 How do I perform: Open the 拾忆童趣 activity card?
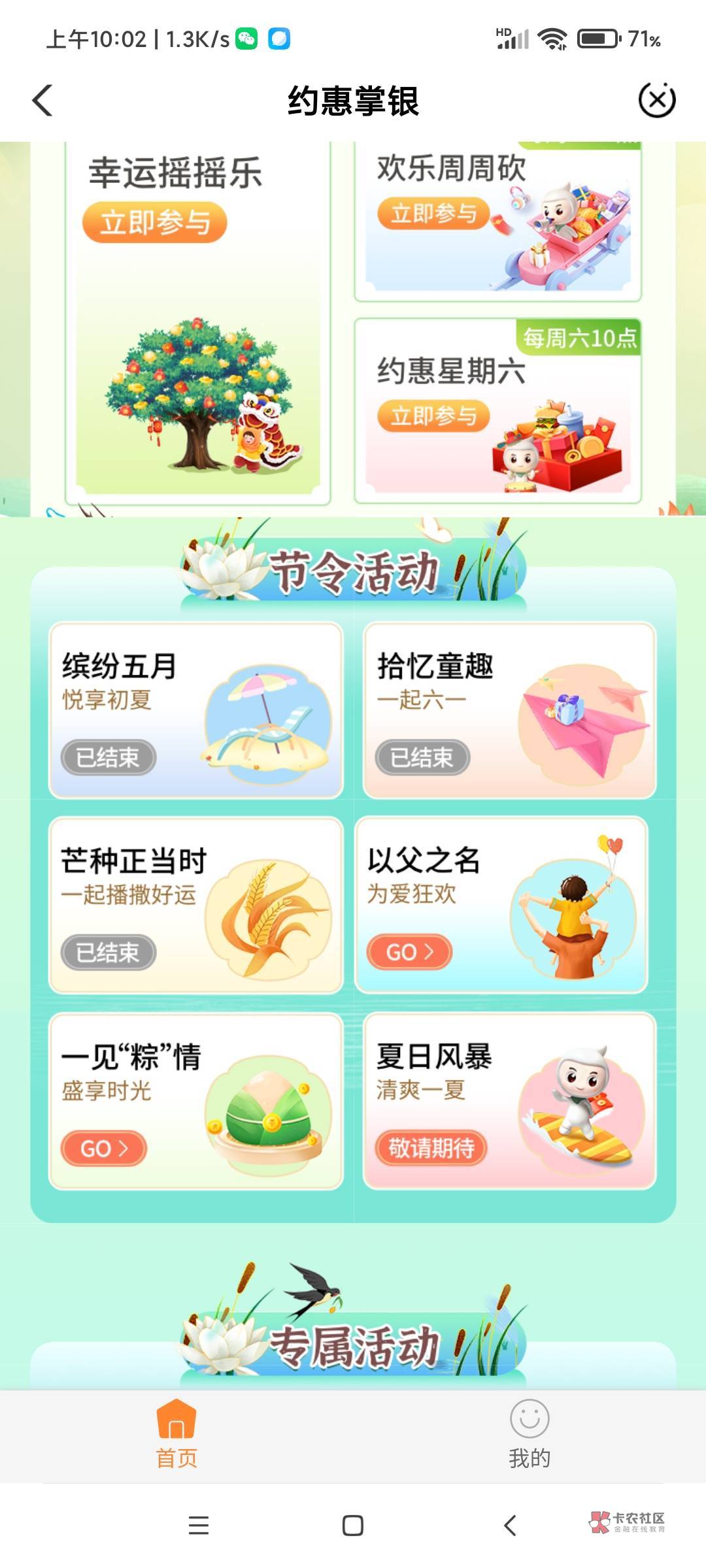tap(510, 710)
